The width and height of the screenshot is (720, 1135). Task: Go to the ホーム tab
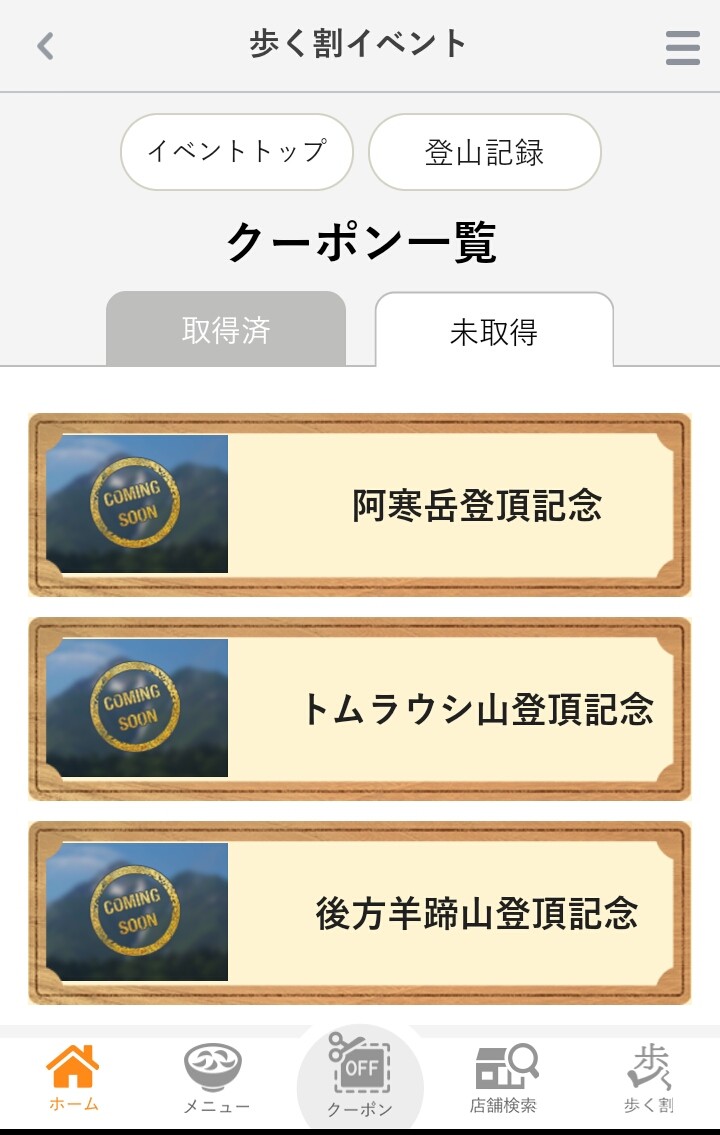[73, 1079]
